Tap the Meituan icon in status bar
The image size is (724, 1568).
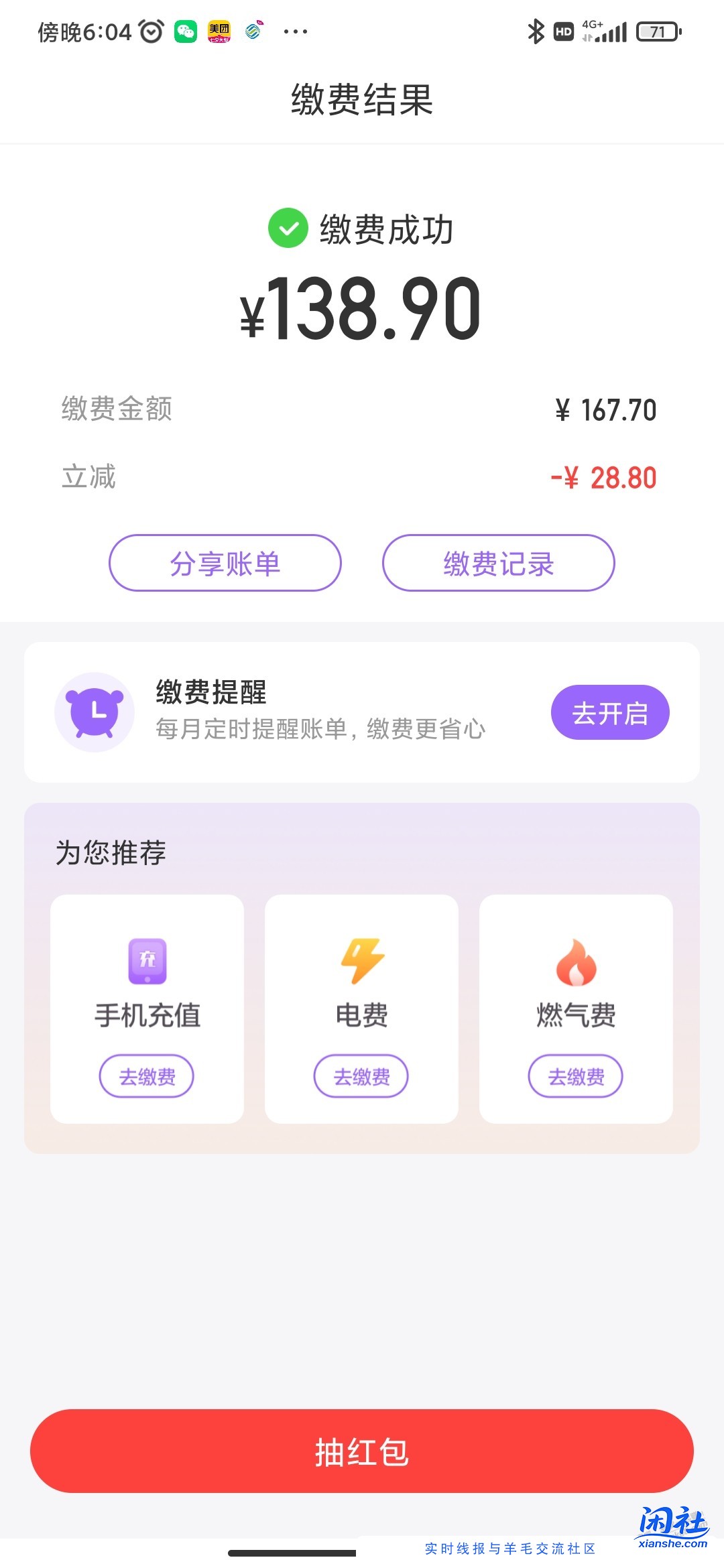220,30
